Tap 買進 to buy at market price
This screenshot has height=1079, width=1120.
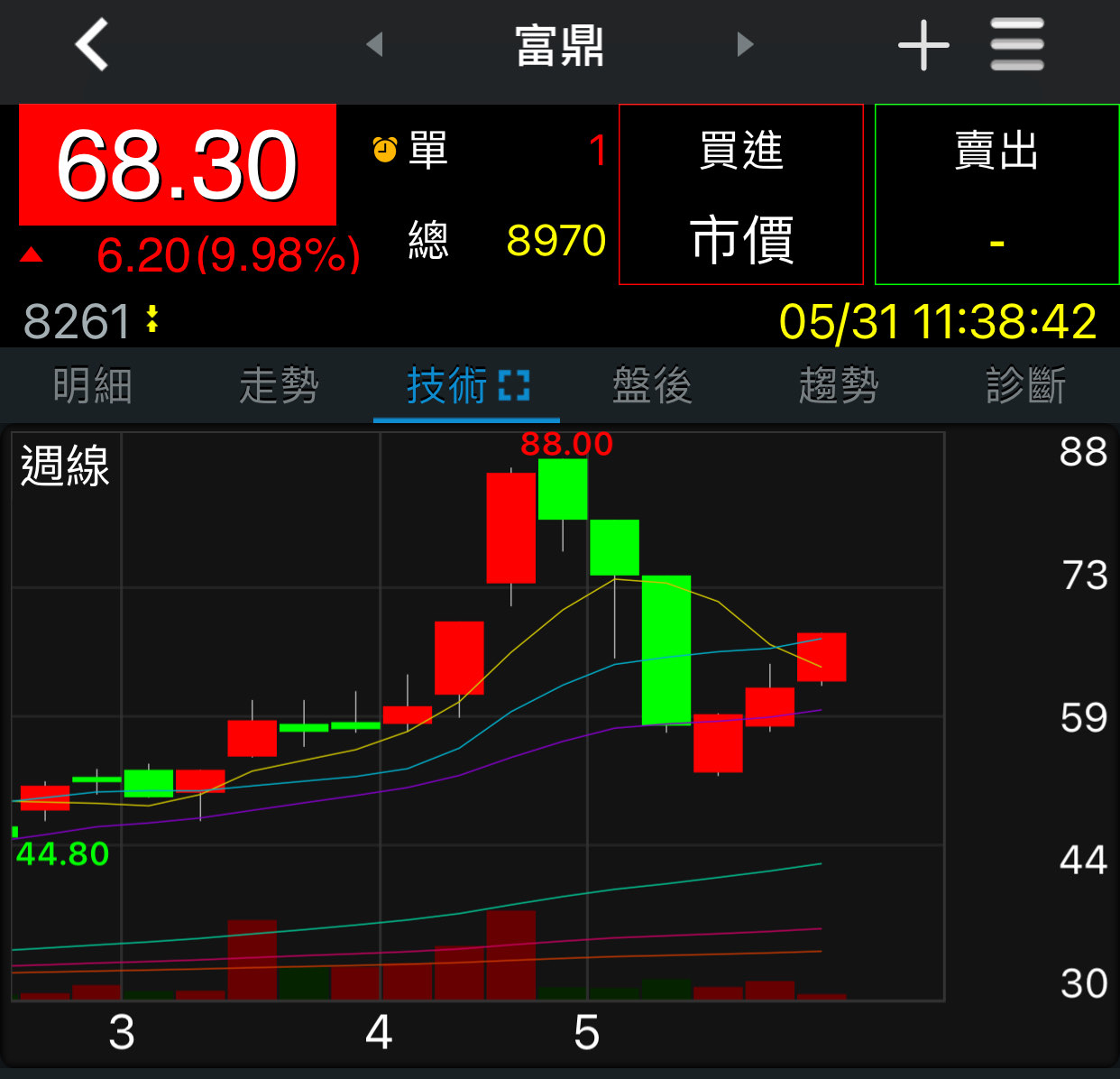(x=740, y=194)
